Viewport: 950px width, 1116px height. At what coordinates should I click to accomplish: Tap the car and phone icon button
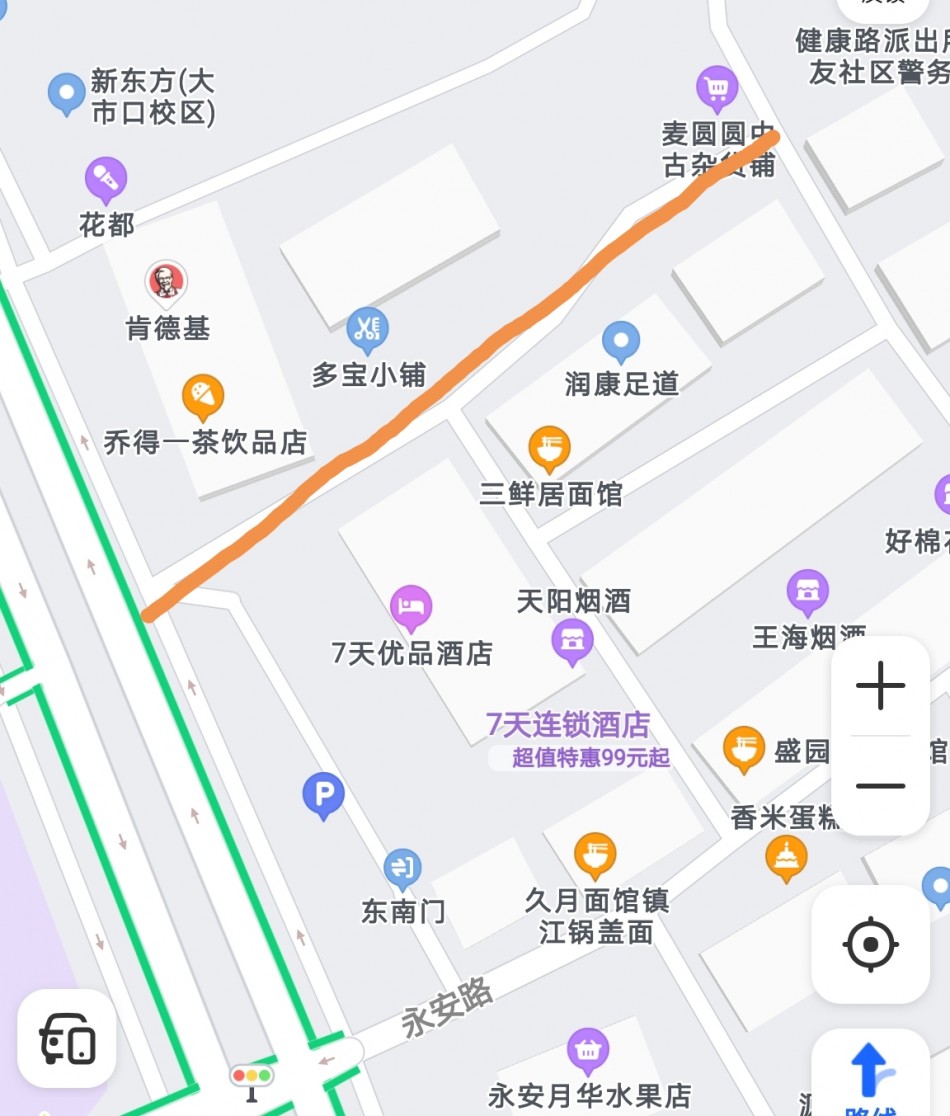tap(67, 1039)
